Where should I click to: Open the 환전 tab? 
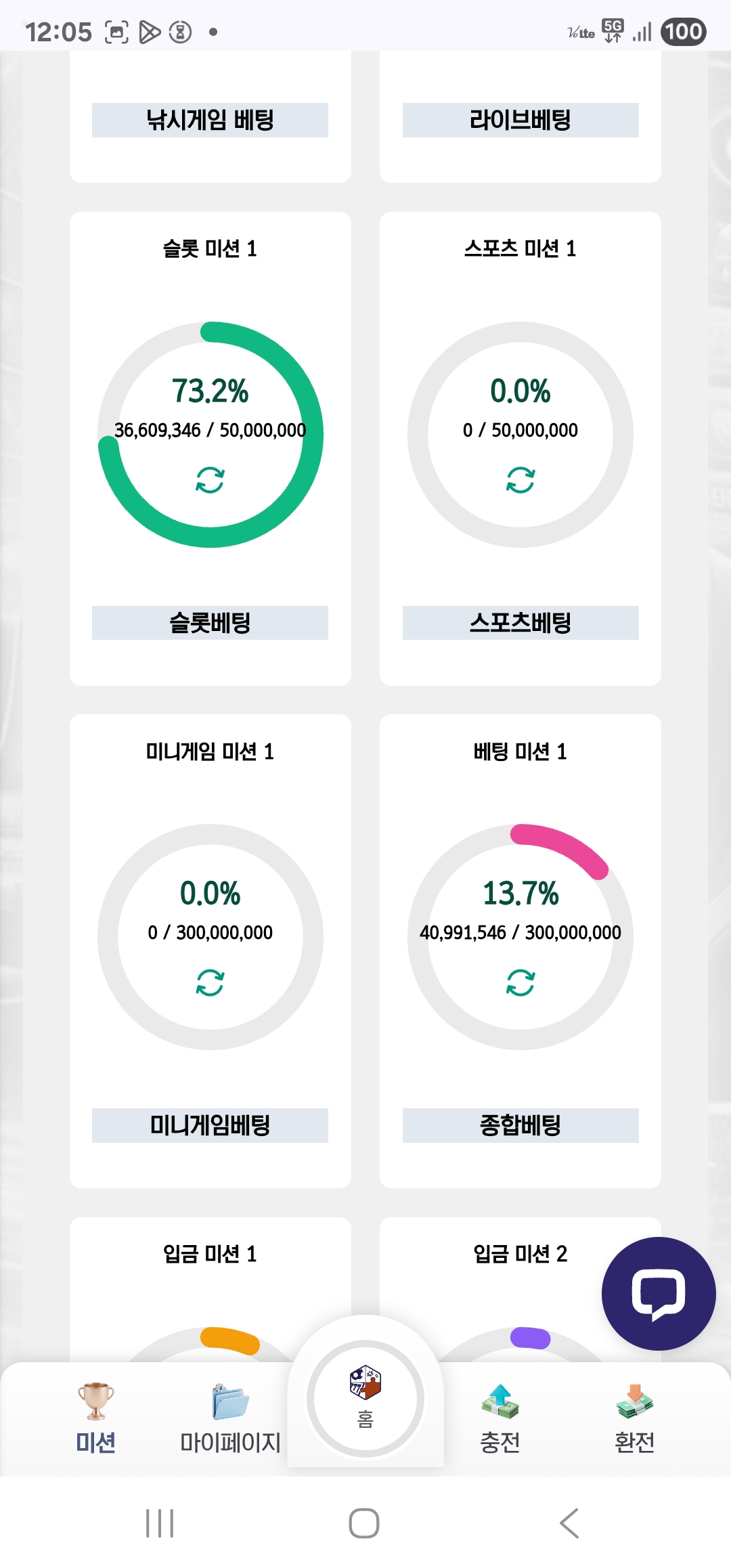[x=634, y=1418]
